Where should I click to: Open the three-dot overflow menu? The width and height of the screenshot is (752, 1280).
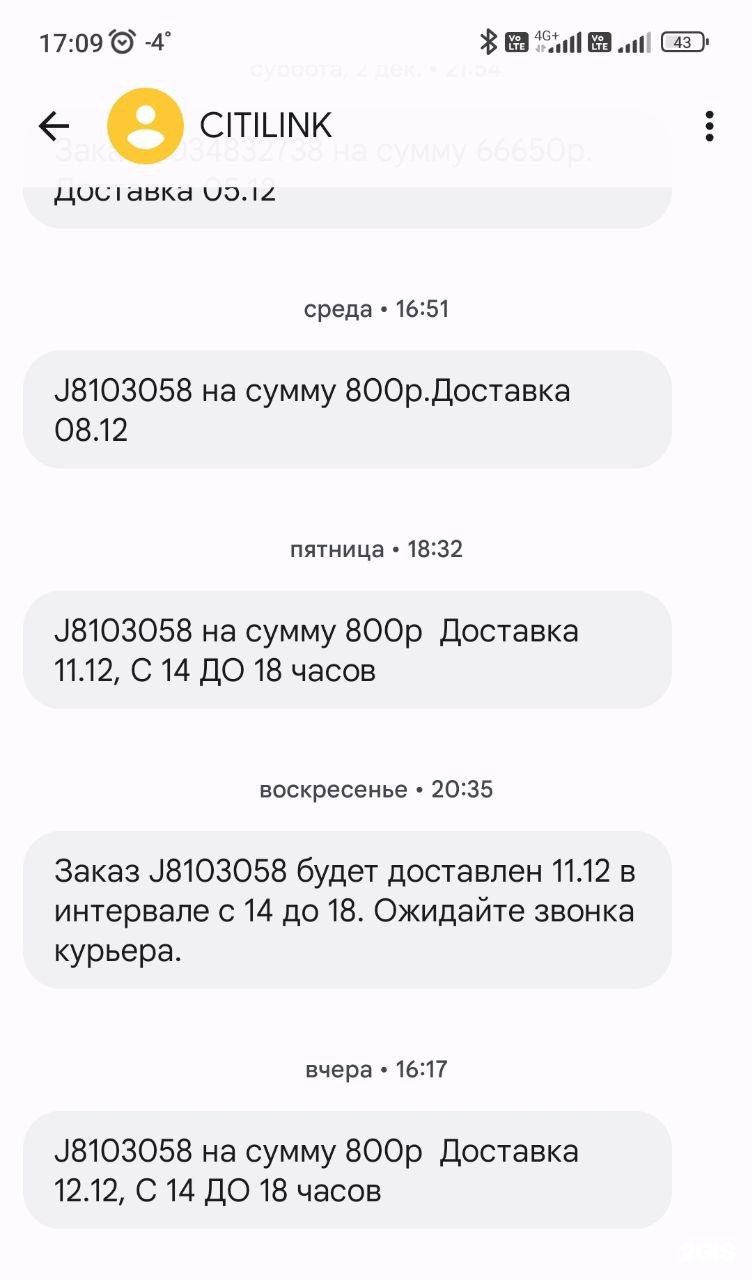point(709,126)
